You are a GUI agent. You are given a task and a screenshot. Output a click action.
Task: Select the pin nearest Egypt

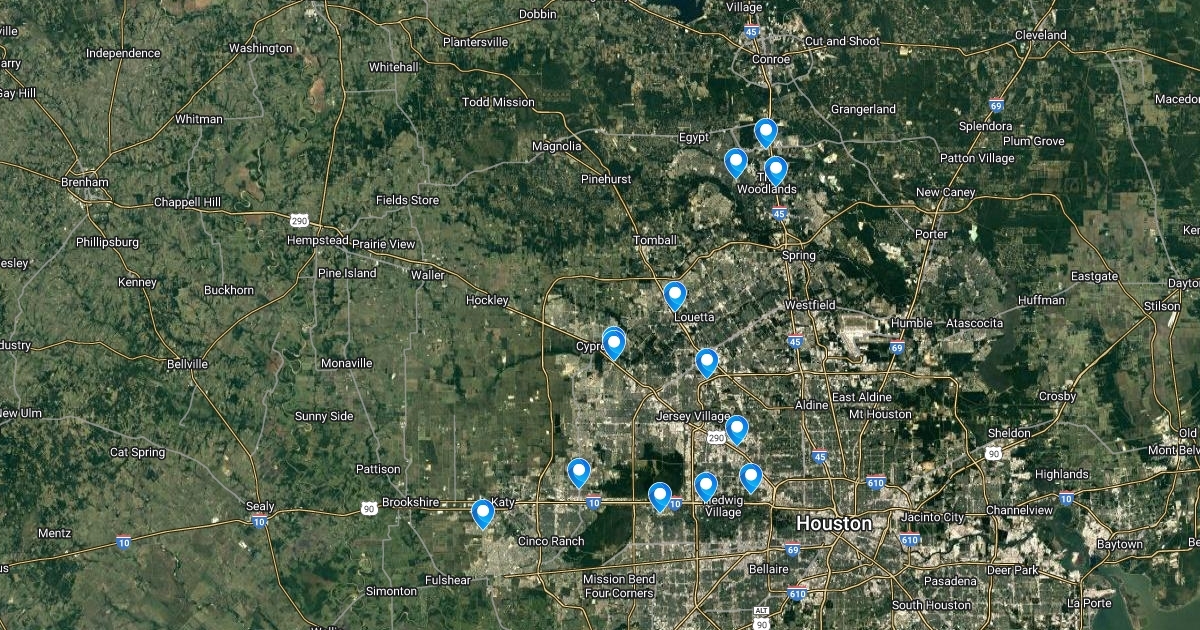click(x=735, y=161)
